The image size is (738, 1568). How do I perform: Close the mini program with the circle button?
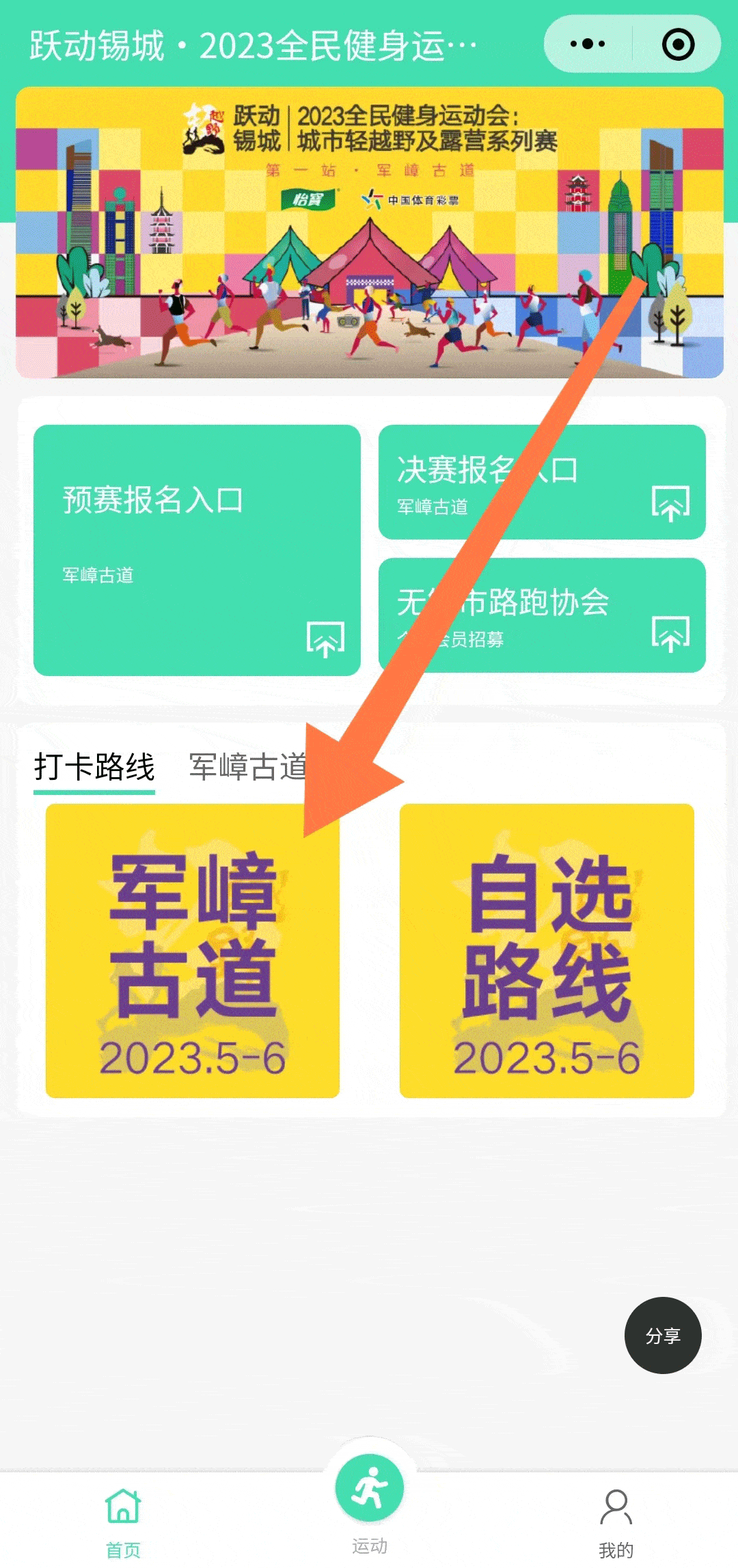click(x=678, y=44)
